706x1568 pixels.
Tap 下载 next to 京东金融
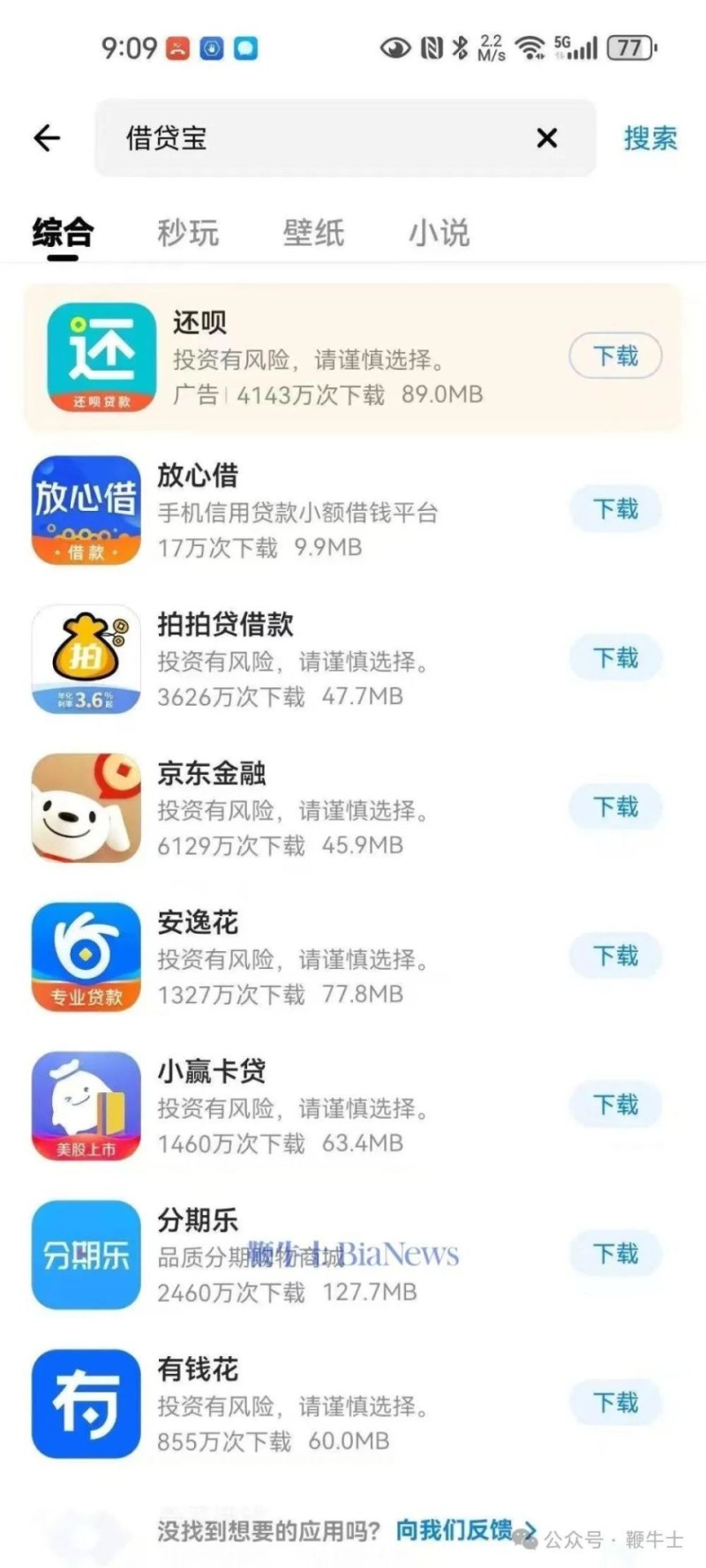[615, 807]
